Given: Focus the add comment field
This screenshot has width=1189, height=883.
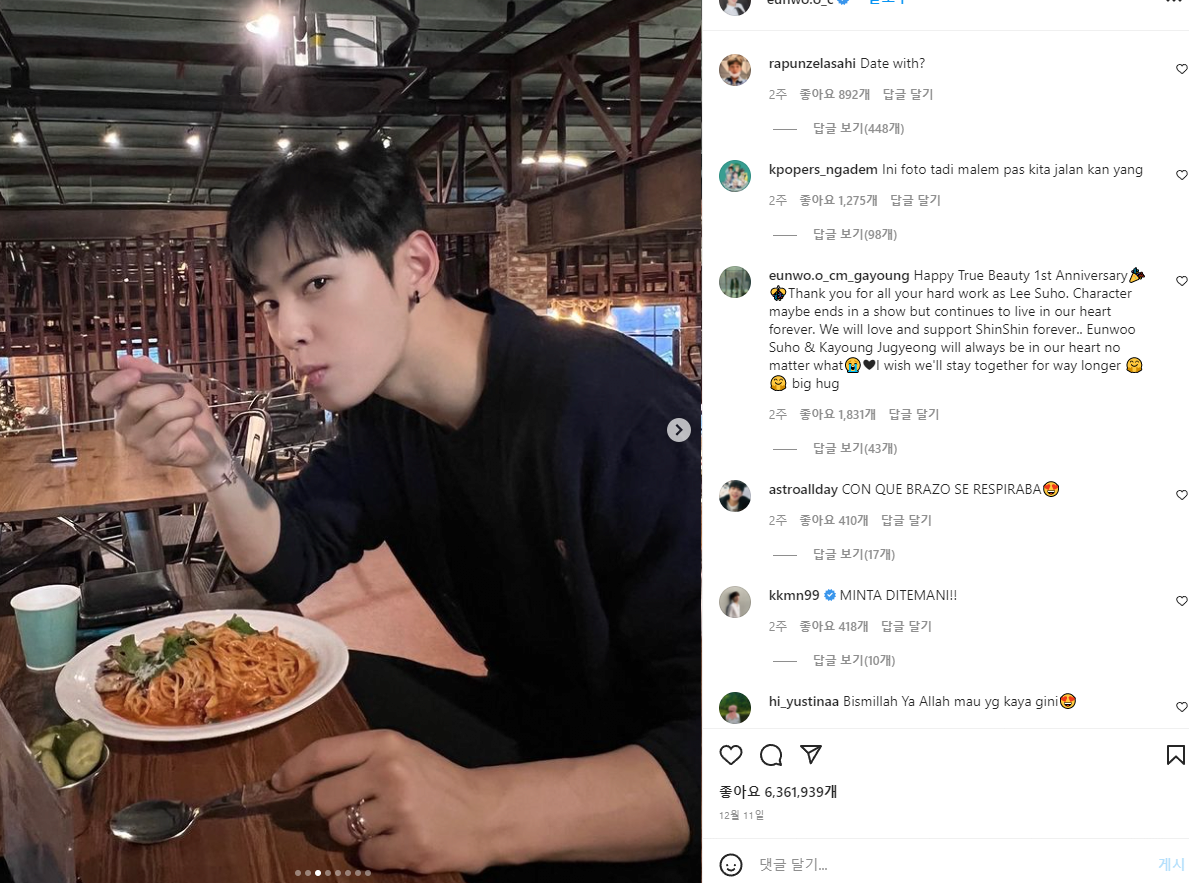Looking at the screenshot, I should (940, 864).
